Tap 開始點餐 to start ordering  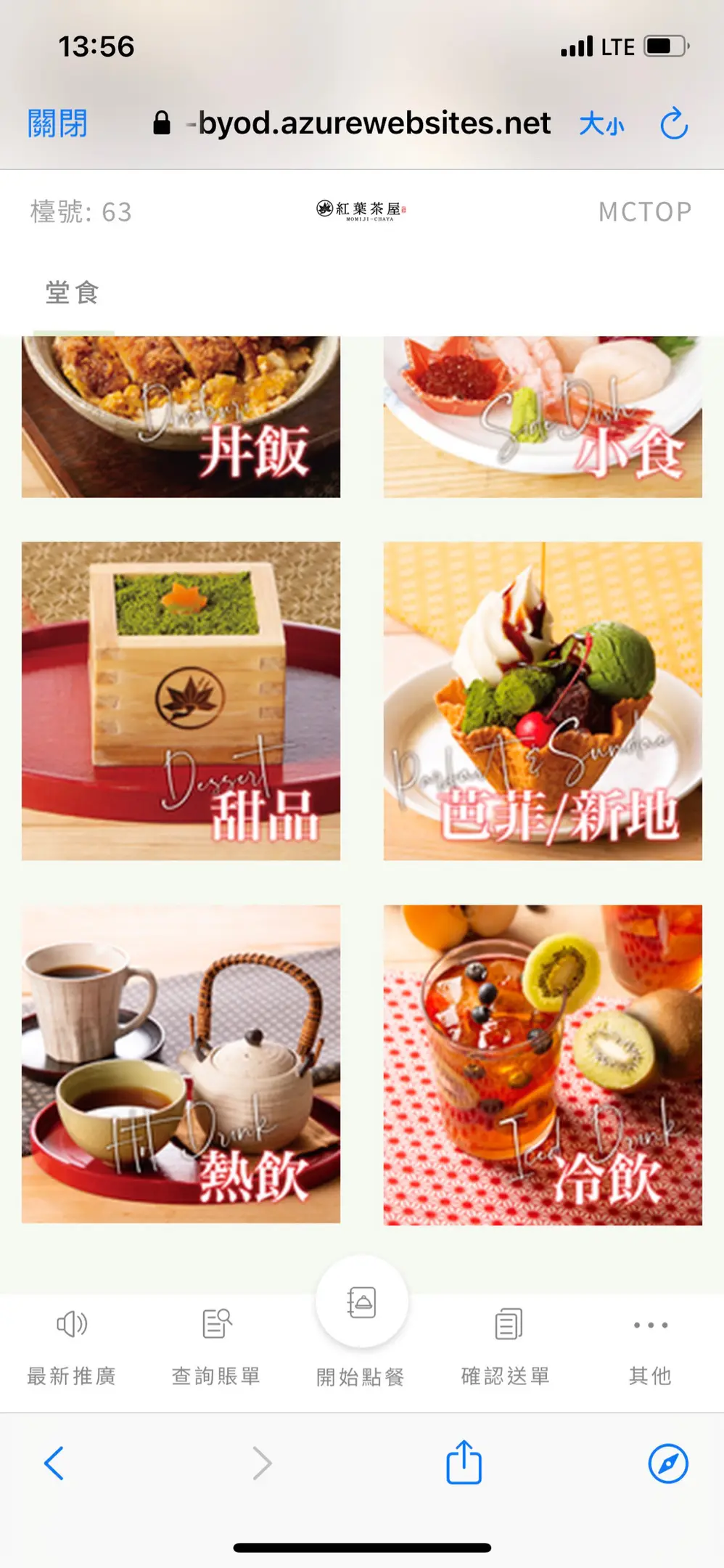tap(361, 1321)
